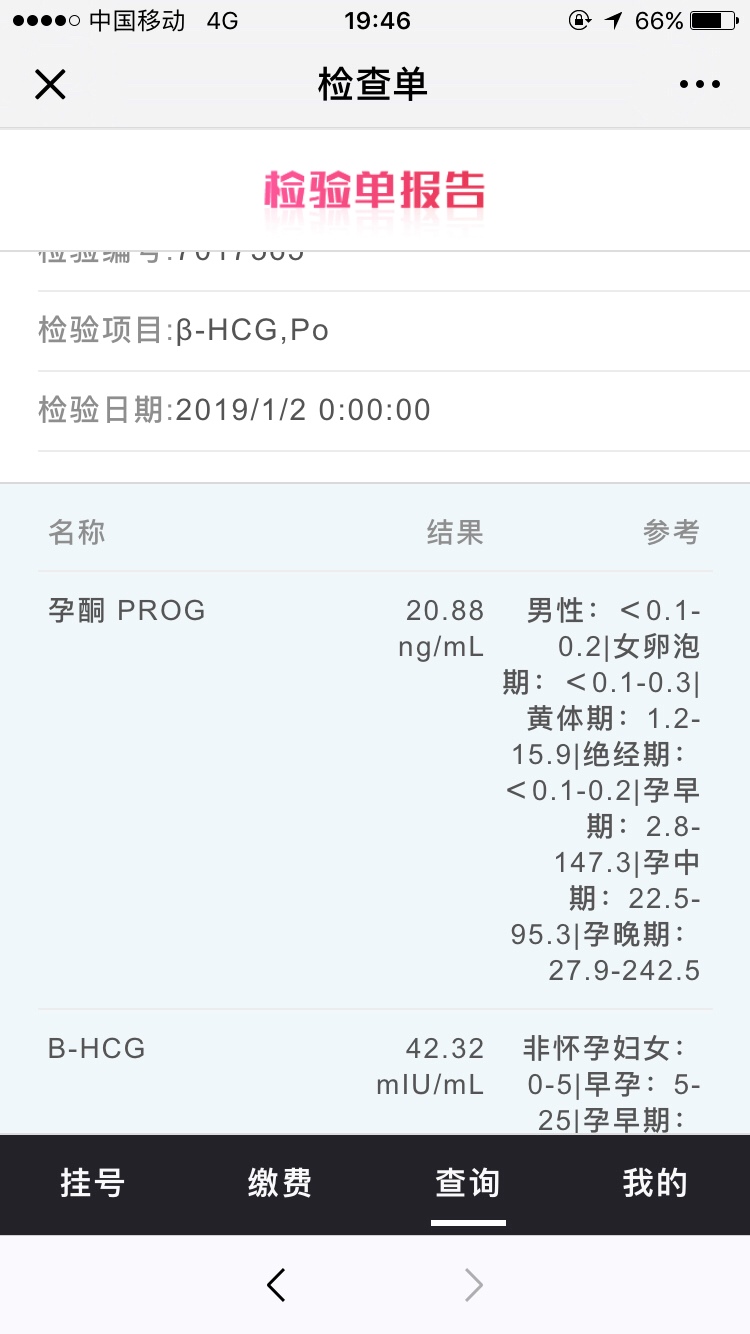Open the 我的 tab

655,1183
